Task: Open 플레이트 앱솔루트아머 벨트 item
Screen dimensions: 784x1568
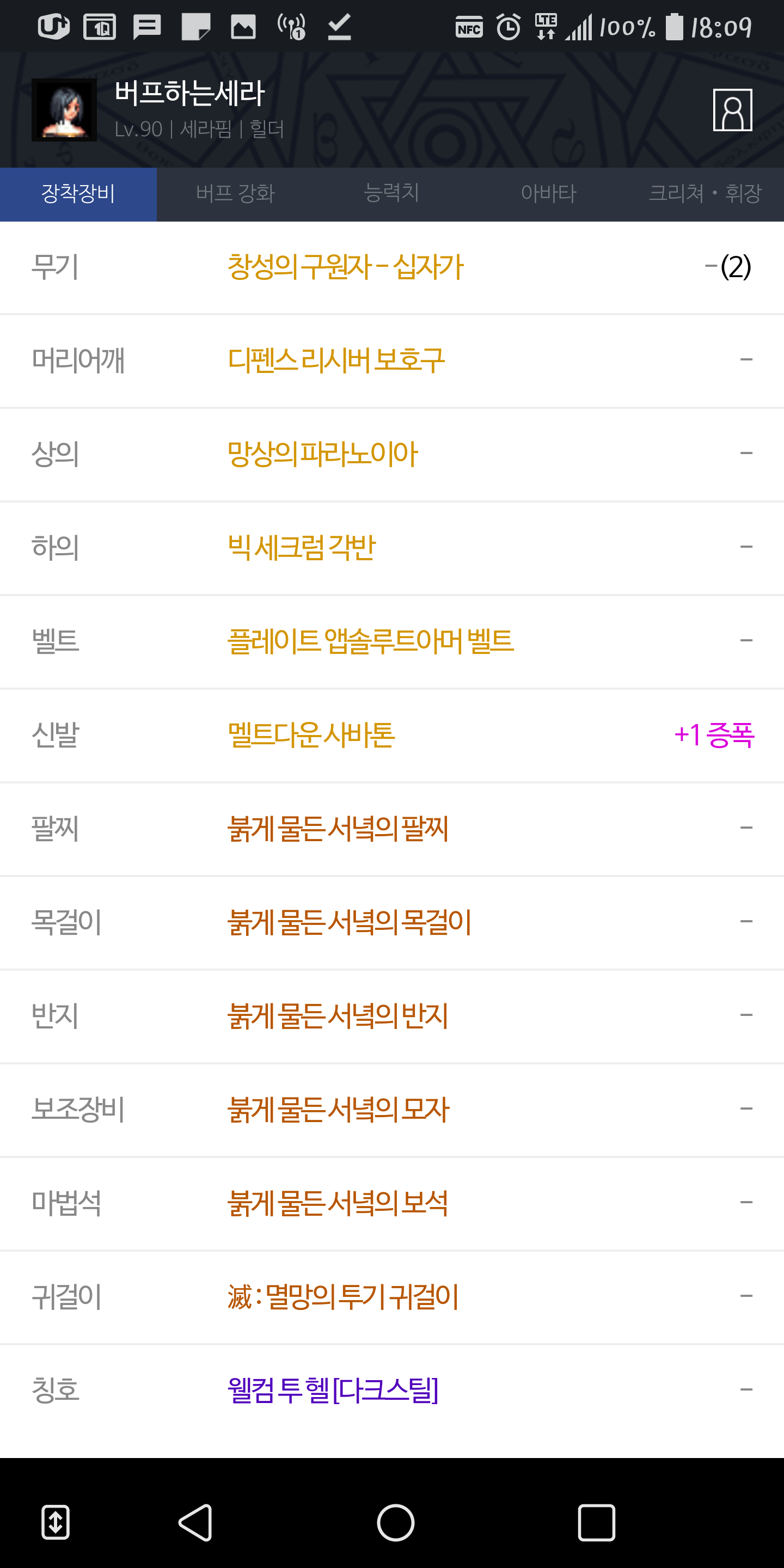Action: click(392, 641)
